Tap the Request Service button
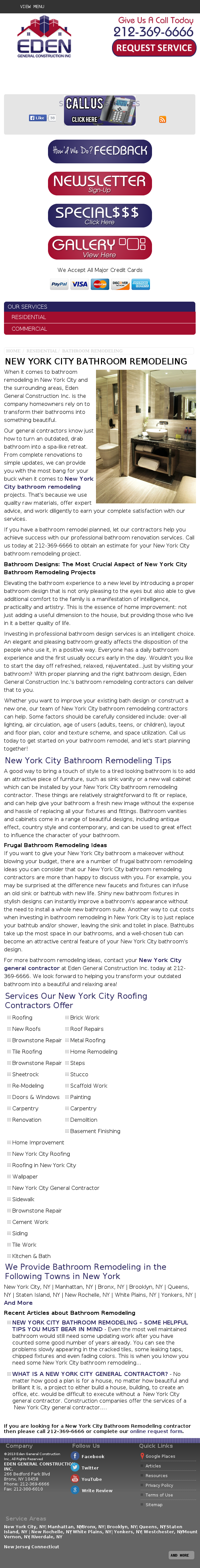200x1568 pixels. click(154, 48)
